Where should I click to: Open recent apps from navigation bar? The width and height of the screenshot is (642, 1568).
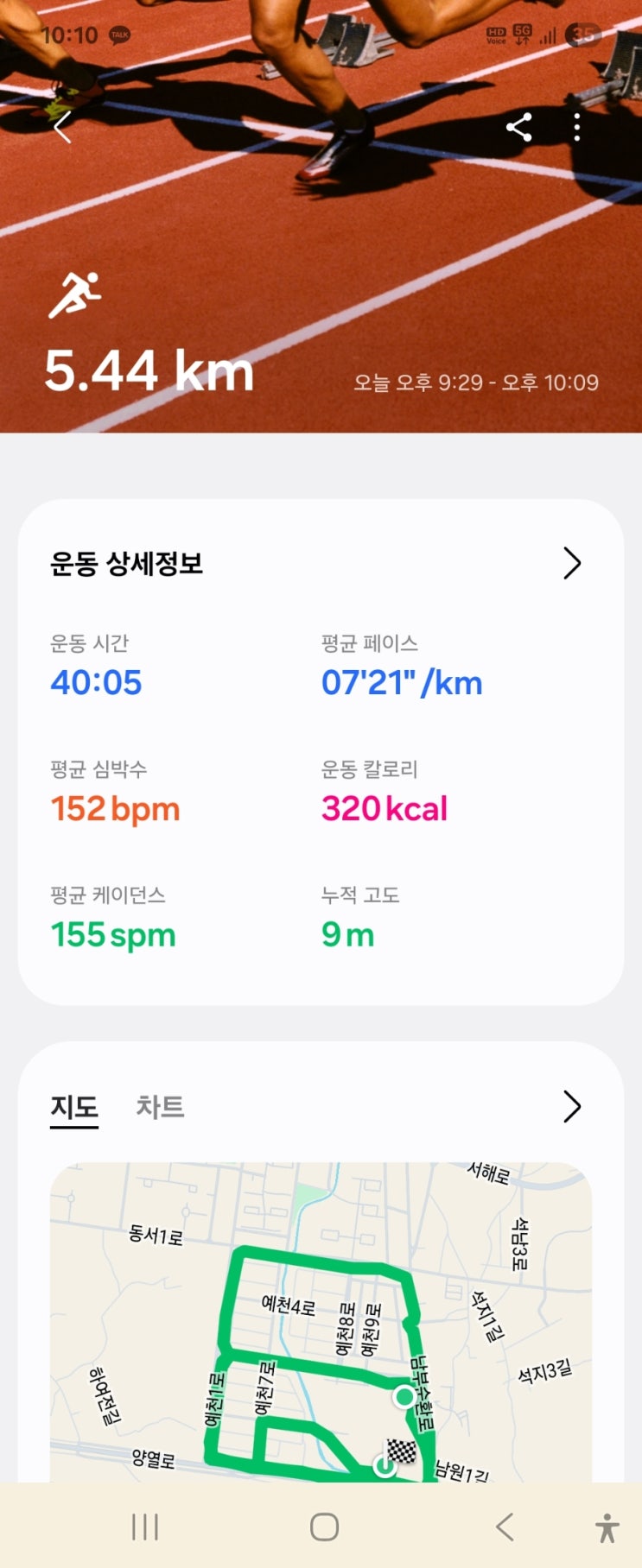click(x=145, y=1527)
